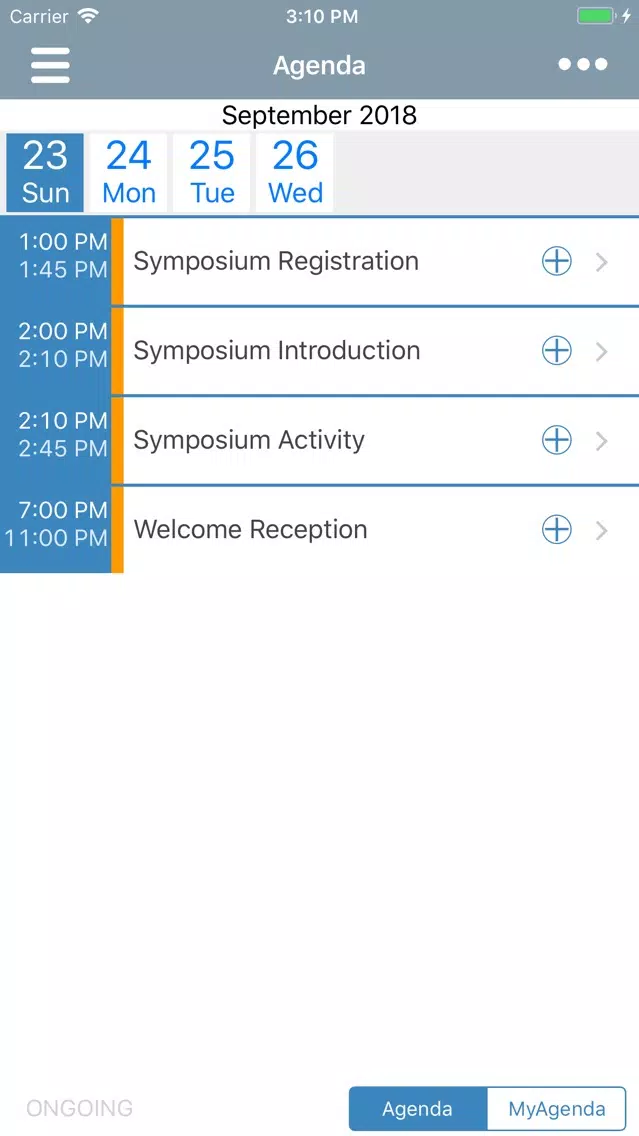Open the Symposium Introduction session

coord(320,351)
